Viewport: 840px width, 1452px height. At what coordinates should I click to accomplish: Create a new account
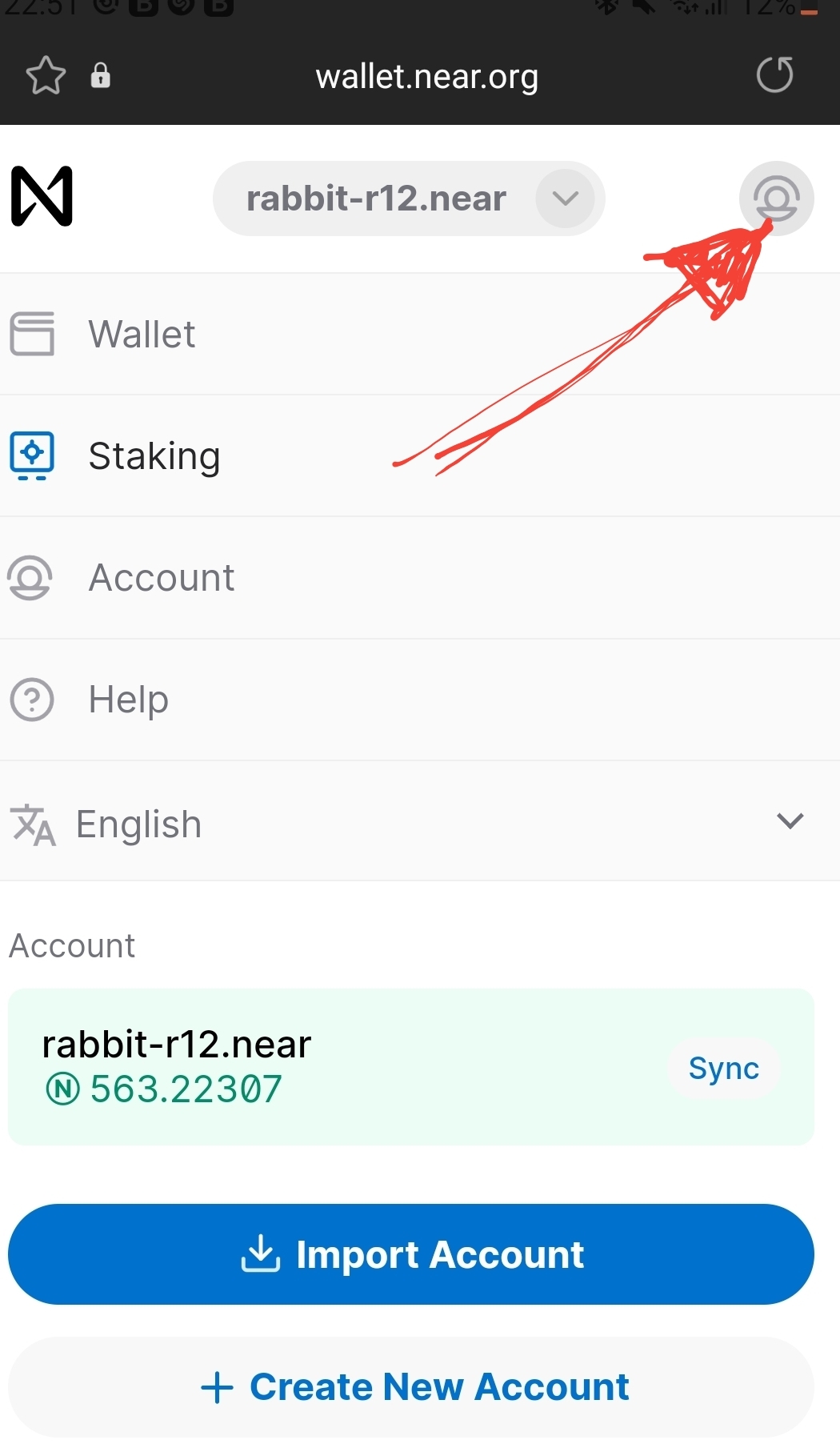coord(411,1386)
